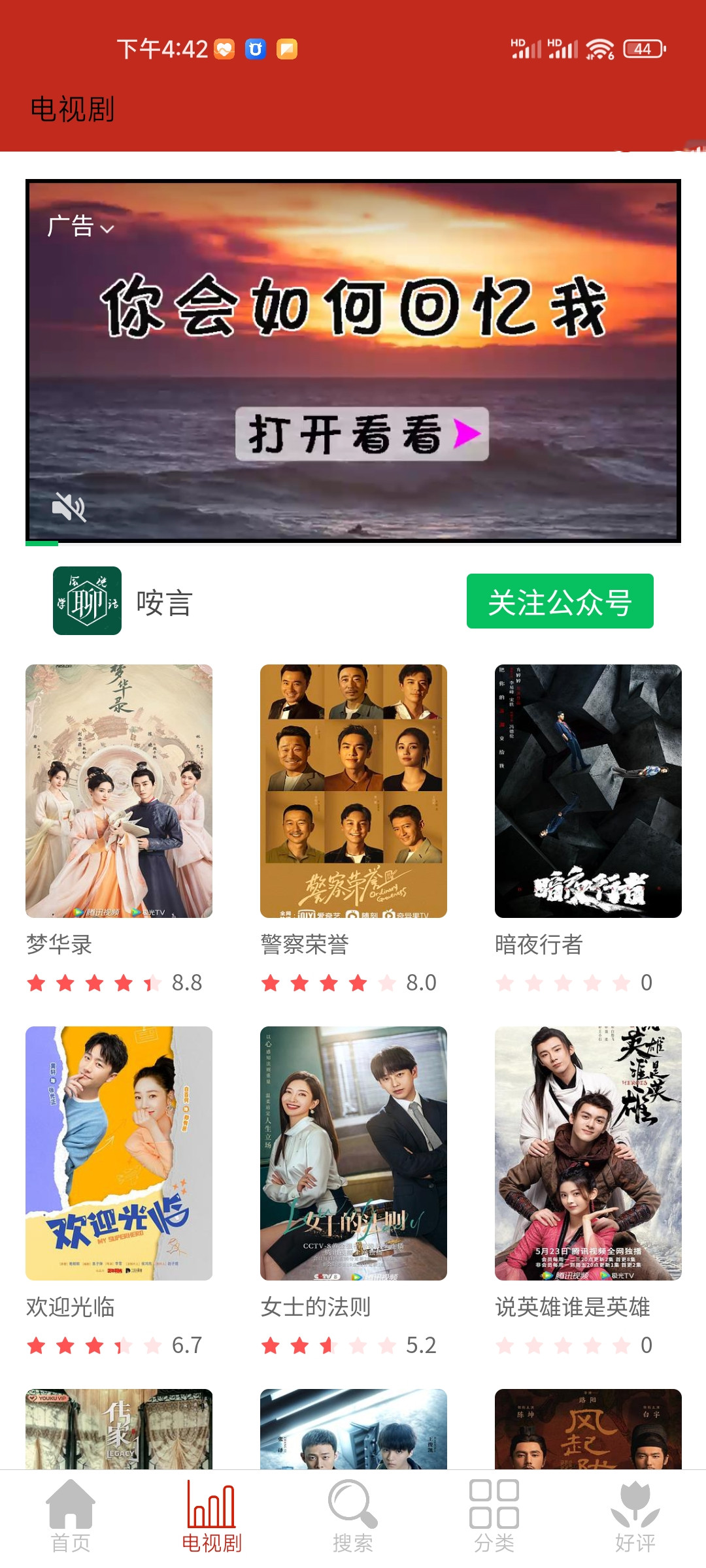The height and width of the screenshot is (1568, 706).
Task: Switch to the 好评 tab
Action: click(x=635, y=1516)
